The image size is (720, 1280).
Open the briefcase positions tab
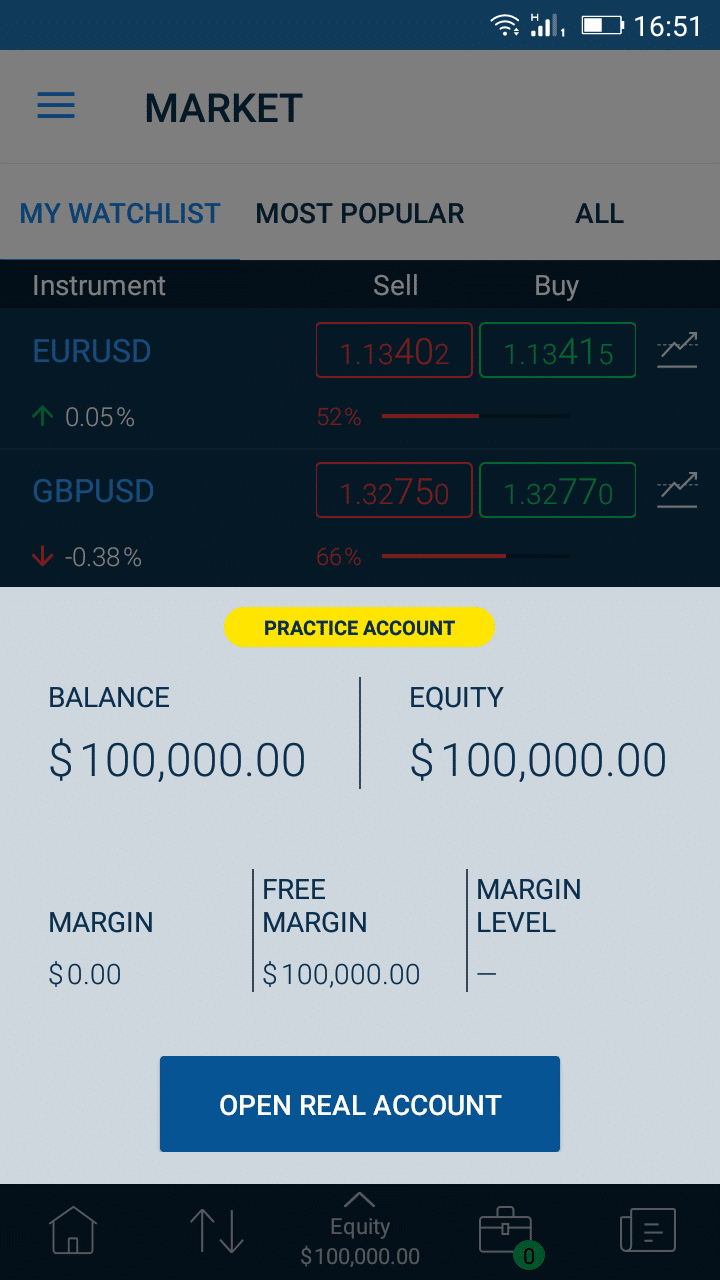pos(506,1233)
